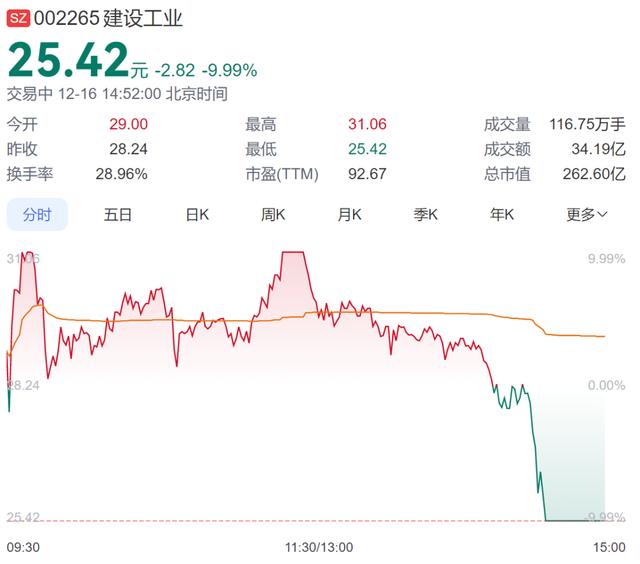Viewport: 640px width, 564px height.
Task: Switch to the 周K weekly chart
Action: point(273,214)
